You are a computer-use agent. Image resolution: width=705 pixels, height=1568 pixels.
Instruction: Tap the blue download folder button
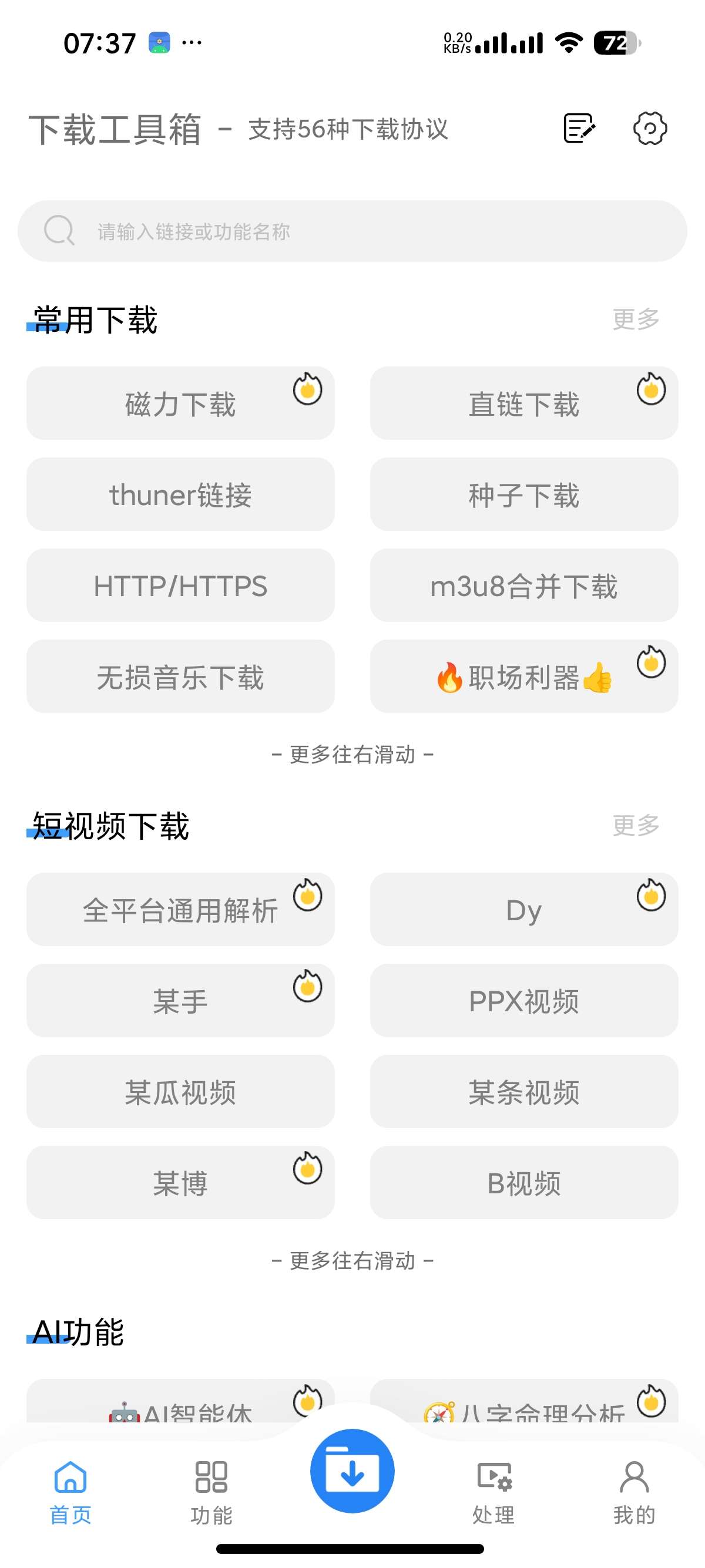pyautogui.click(x=352, y=1471)
